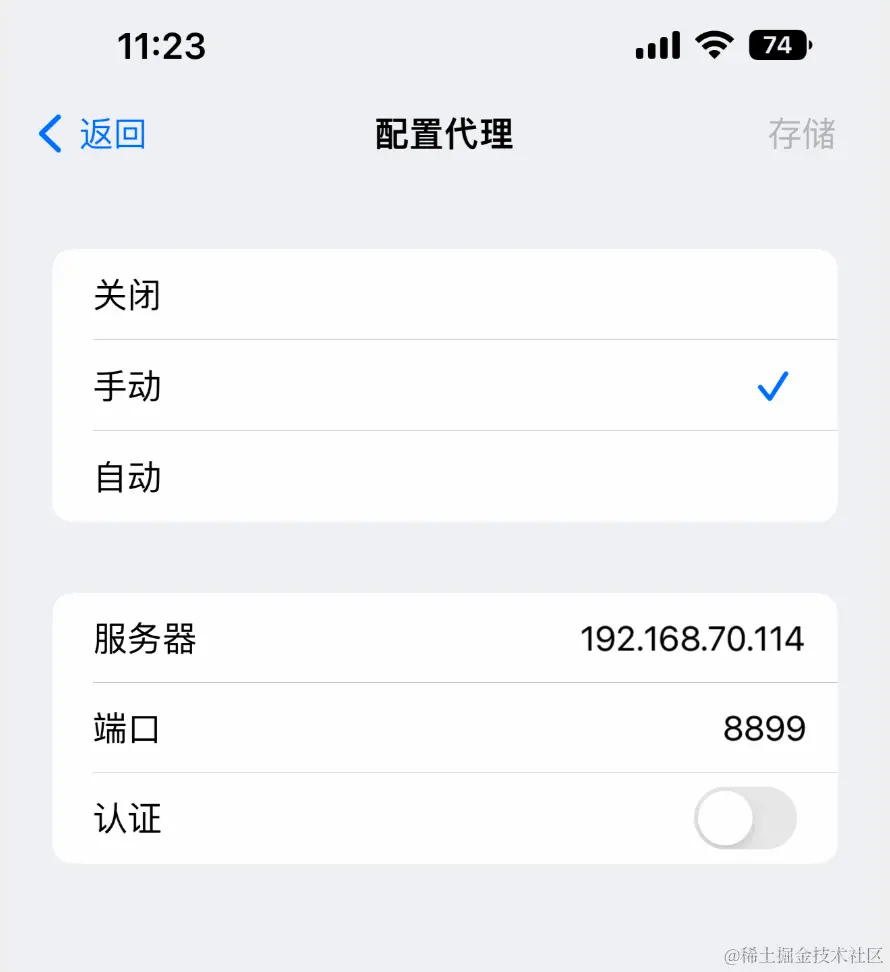890x972 pixels.
Task: Enable the 认证 switch
Action: [x=745, y=818]
